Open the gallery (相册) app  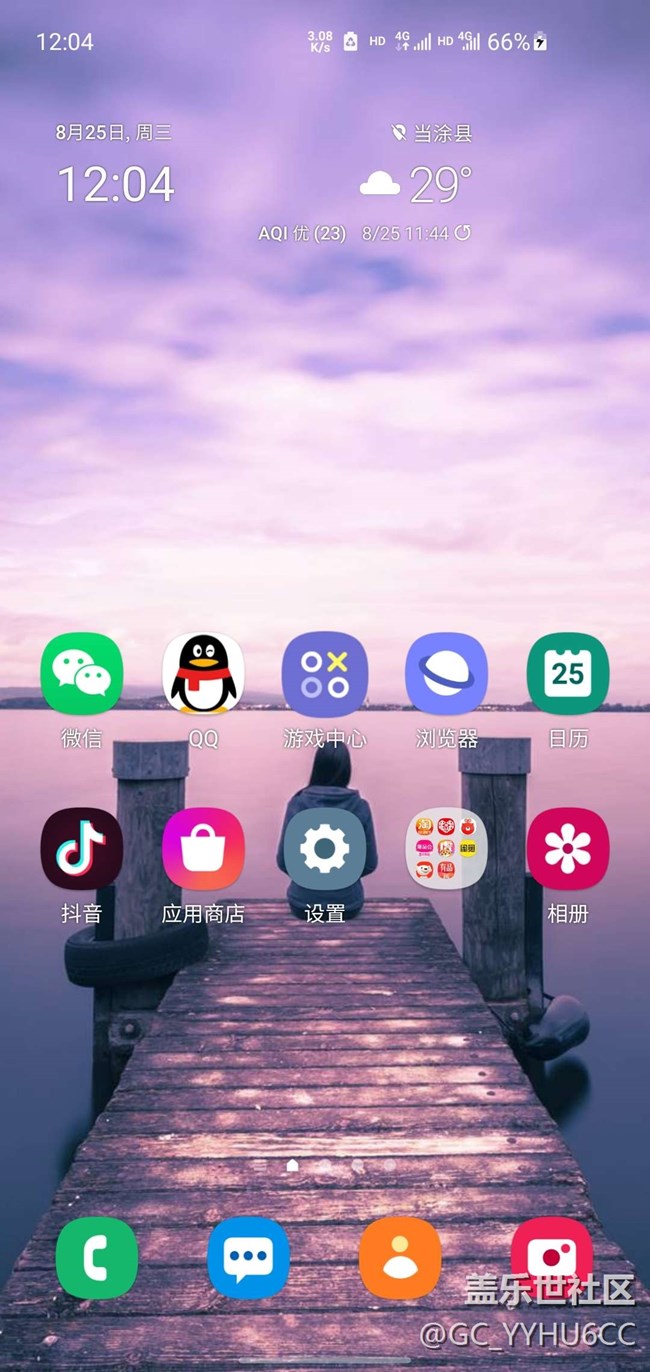[x=567, y=849]
